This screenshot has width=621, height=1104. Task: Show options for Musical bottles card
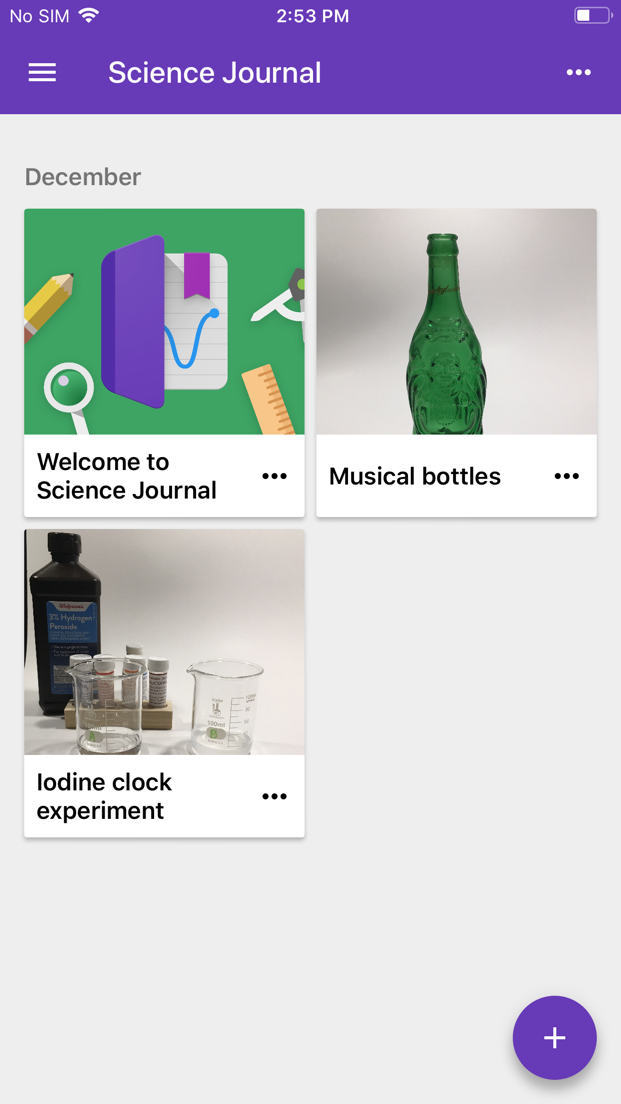coord(566,476)
